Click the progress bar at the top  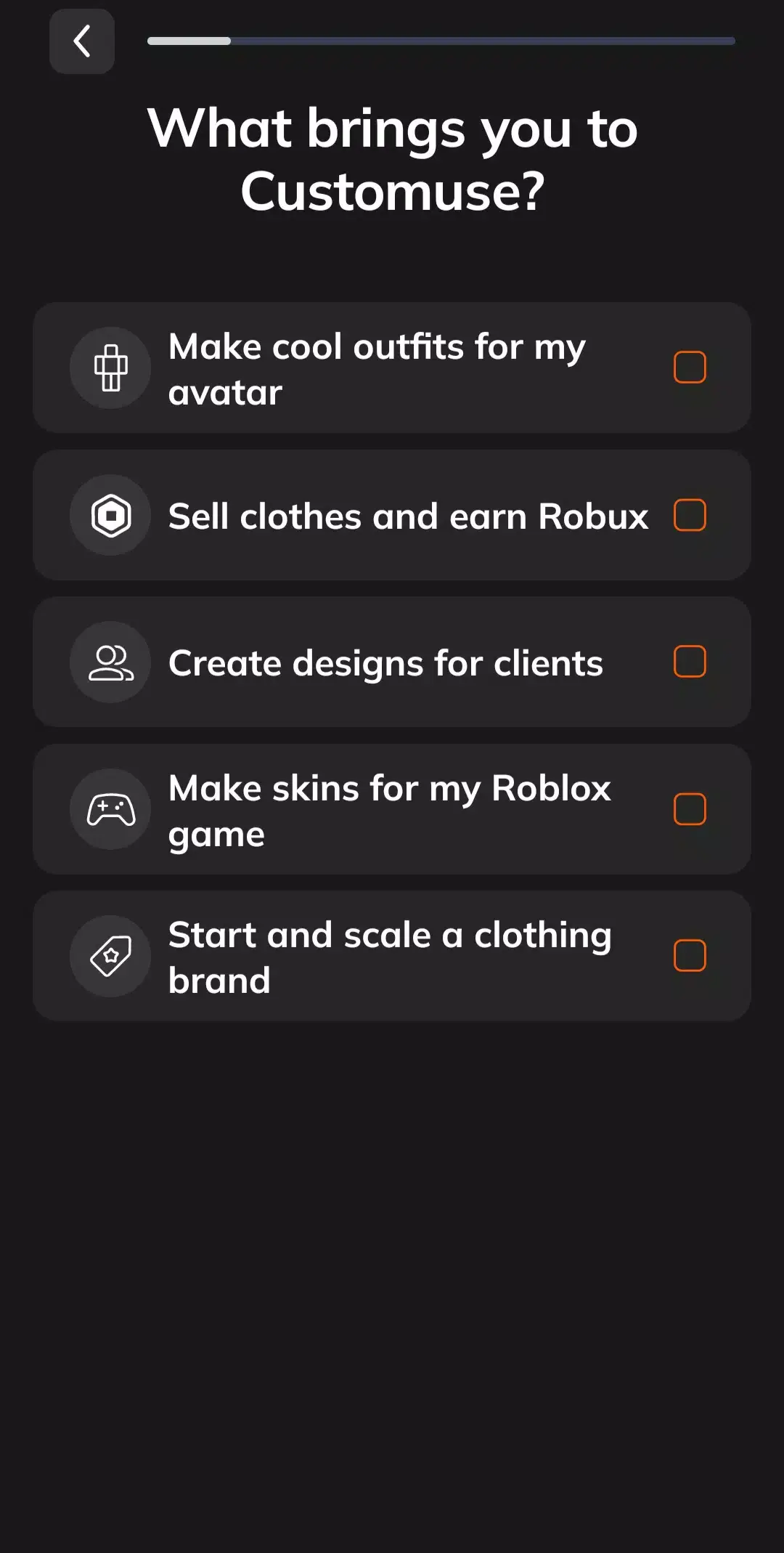pos(441,41)
